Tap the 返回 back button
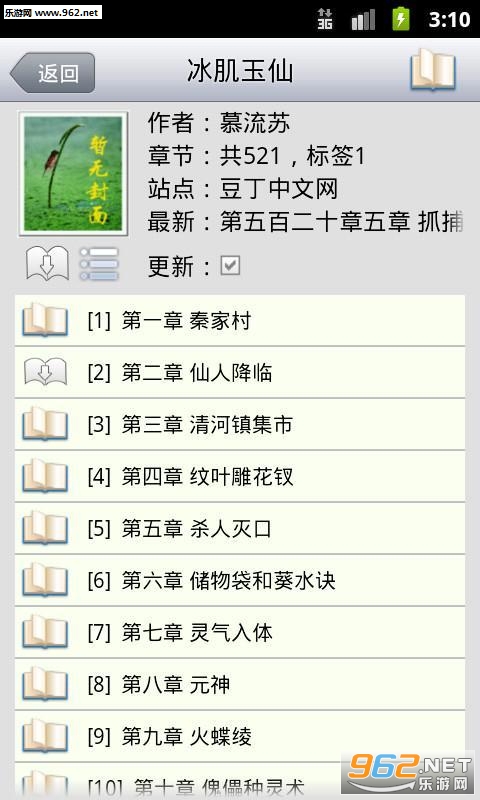 tap(53, 73)
